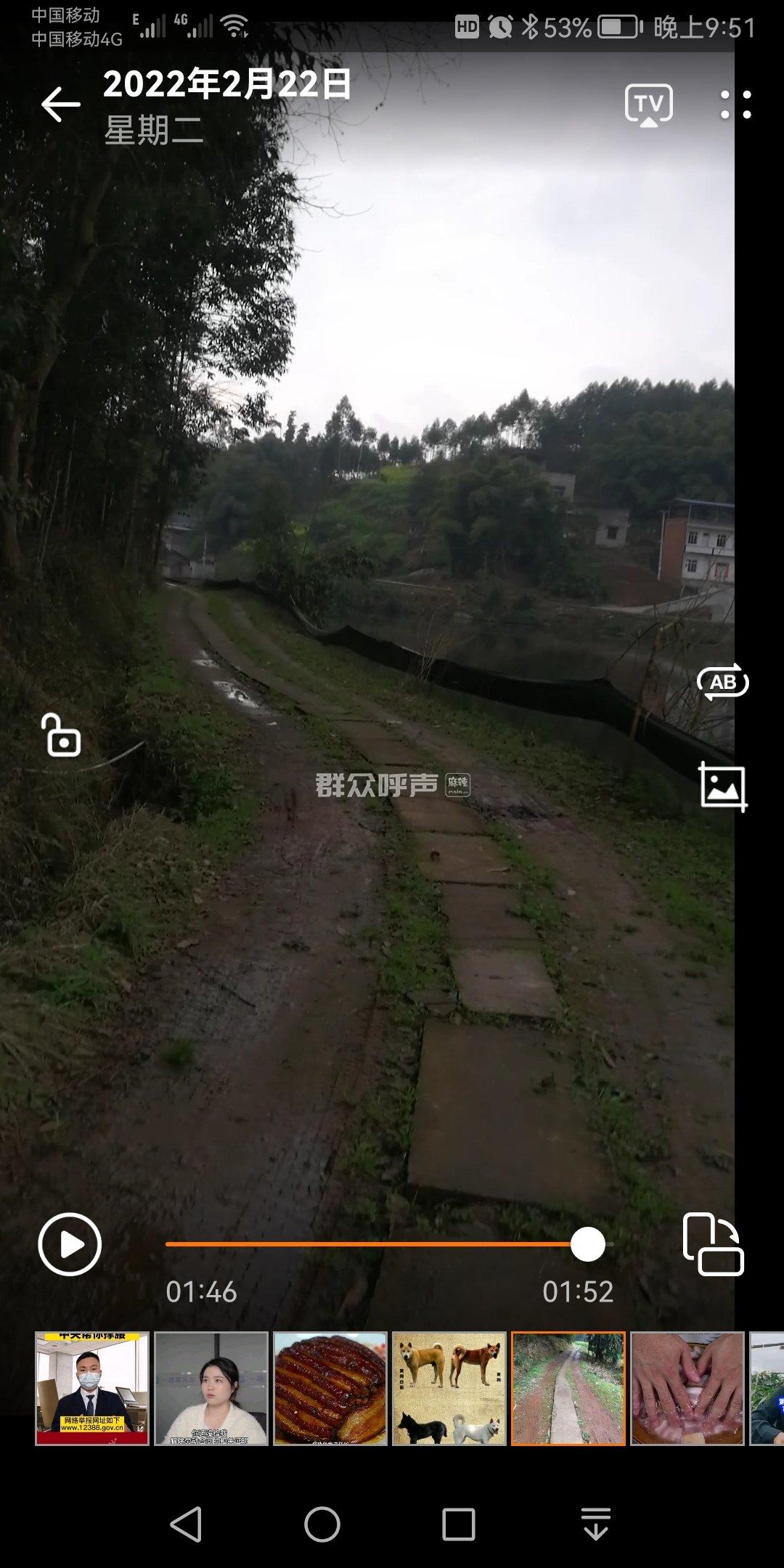
Task: Rotate the video orientation
Action: (x=713, y=1244)
